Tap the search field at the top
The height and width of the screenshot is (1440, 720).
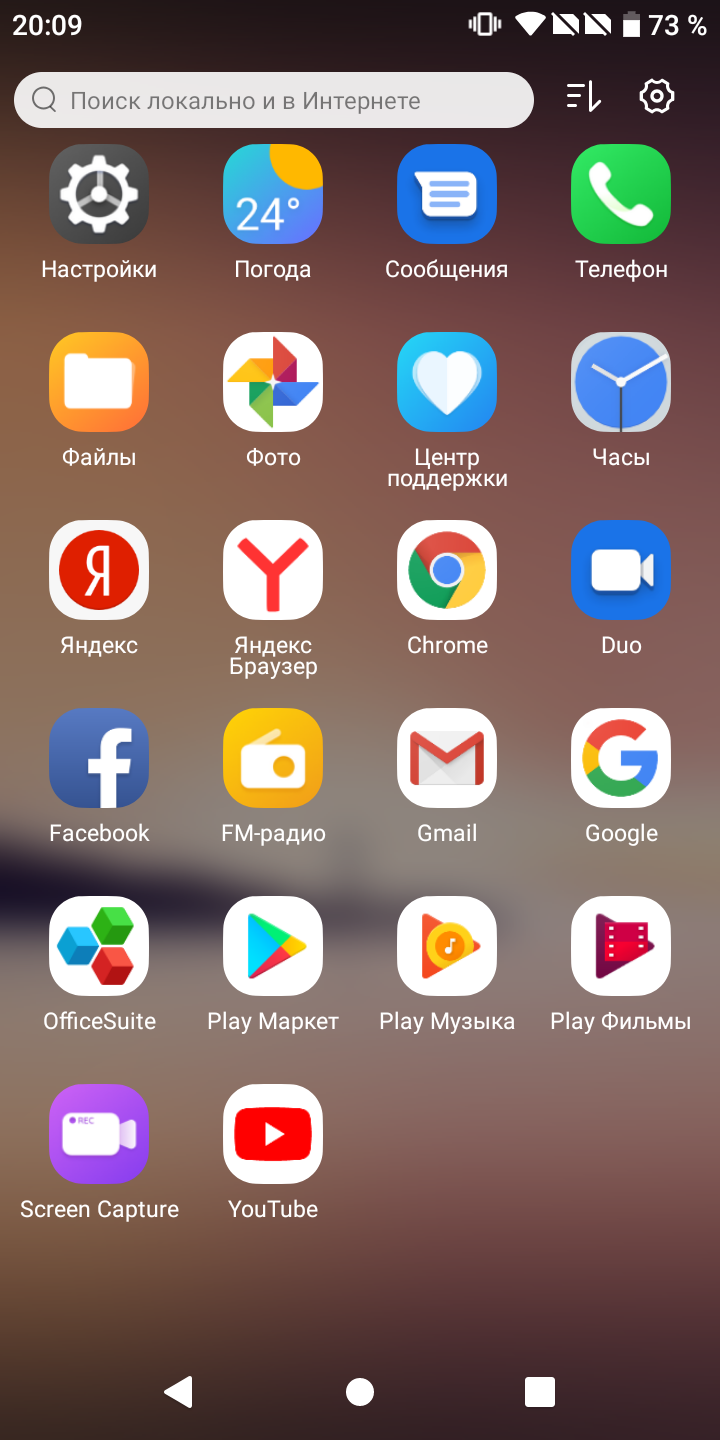click(x=273, y=100)
